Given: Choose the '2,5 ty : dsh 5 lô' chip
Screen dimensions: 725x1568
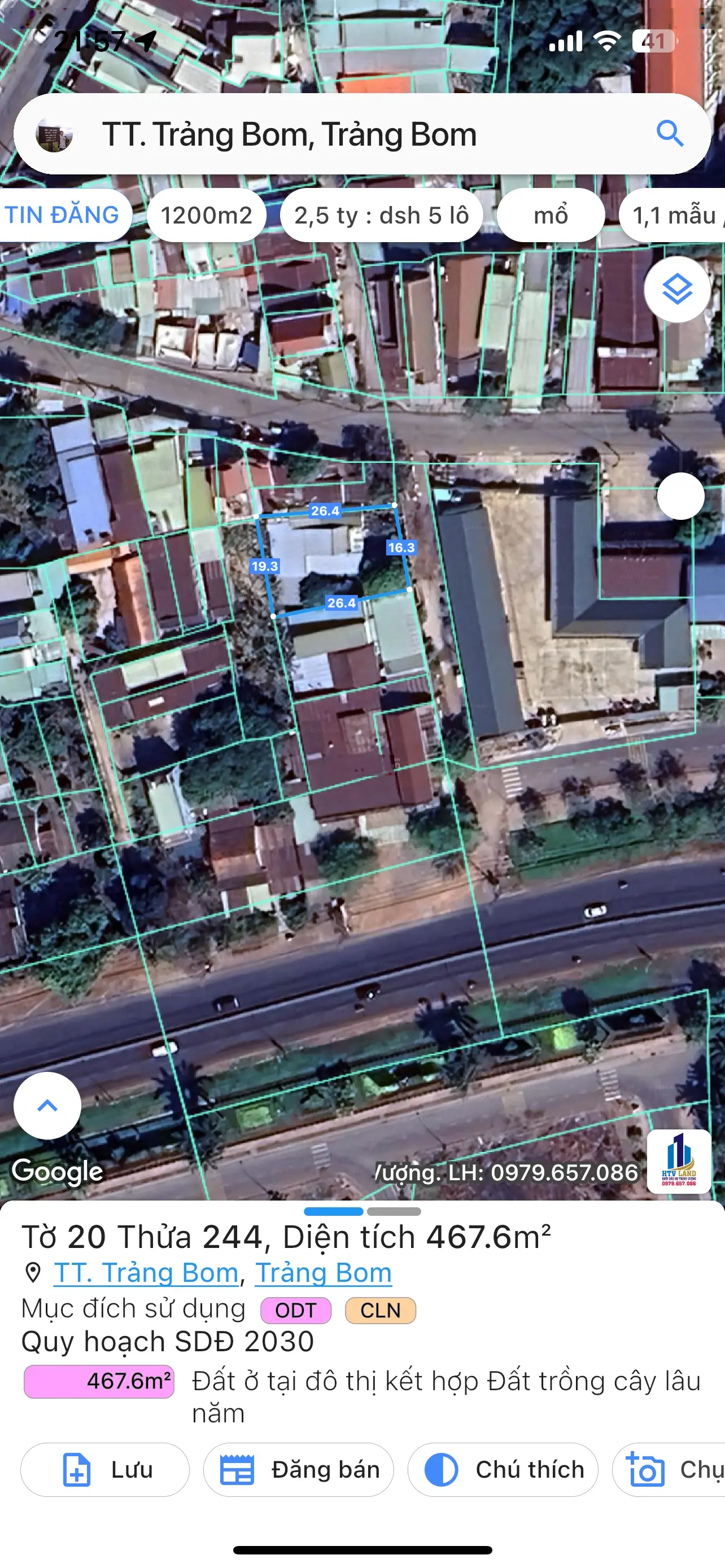Looking at the screenshot, I should coord(381,215).
